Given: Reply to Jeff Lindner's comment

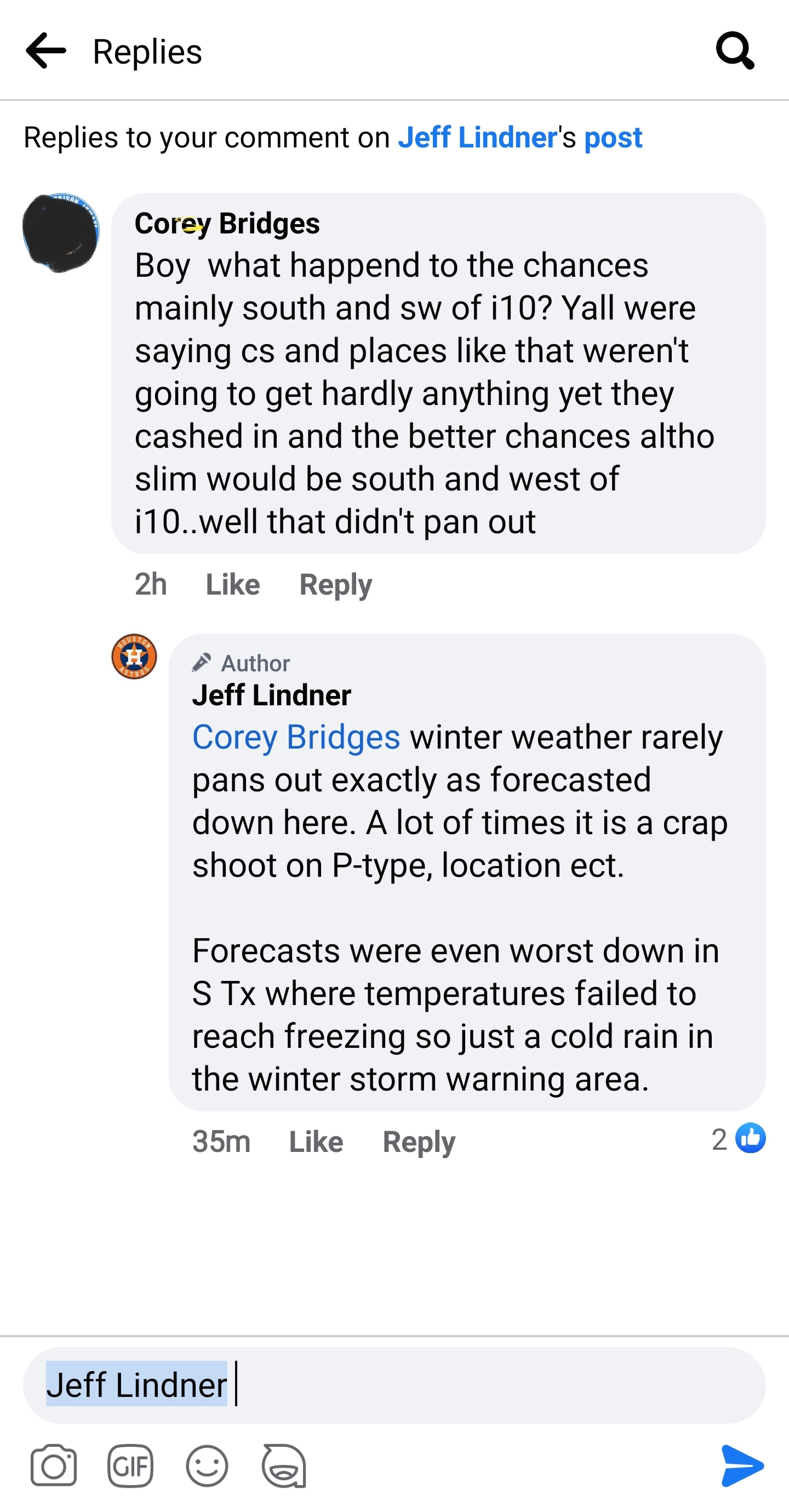Looking at the screenshot, I should point(419,1142).
